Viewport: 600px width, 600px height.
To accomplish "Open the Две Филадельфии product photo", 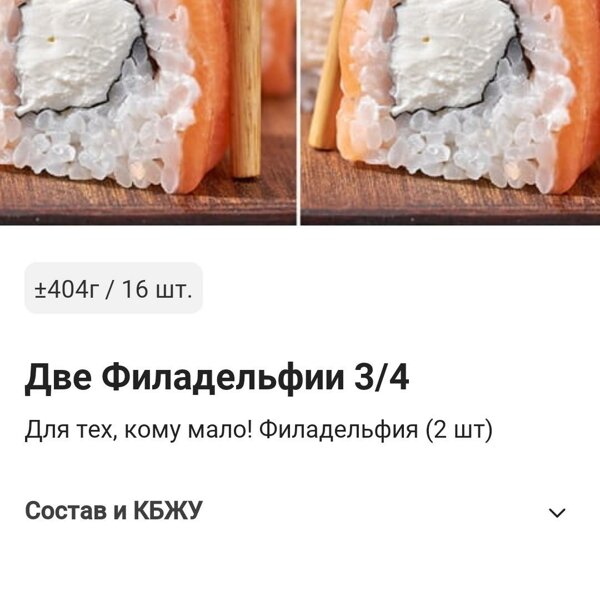I will point(300,110).
